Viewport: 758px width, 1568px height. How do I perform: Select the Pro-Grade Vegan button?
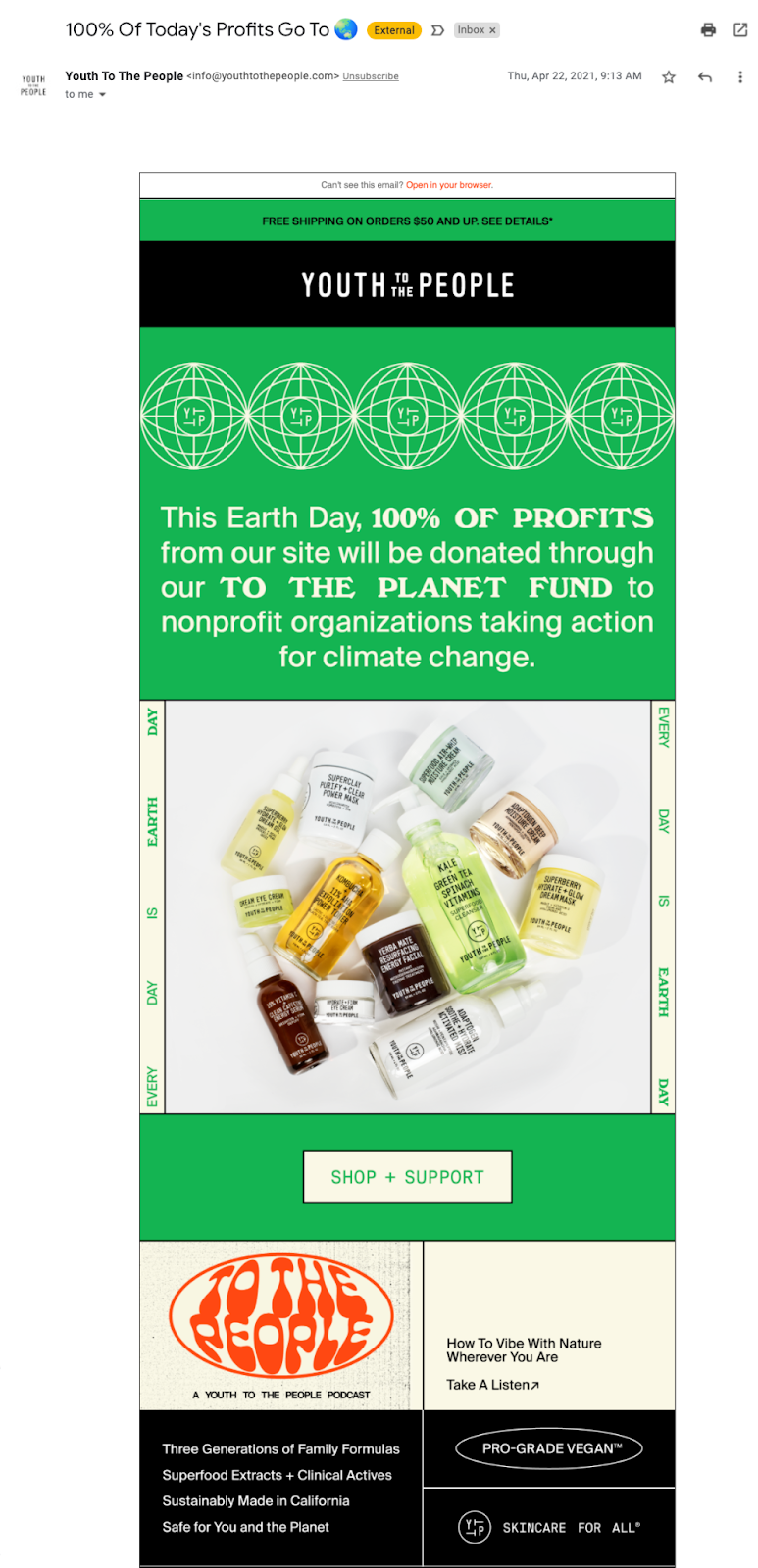(549, 1448)
